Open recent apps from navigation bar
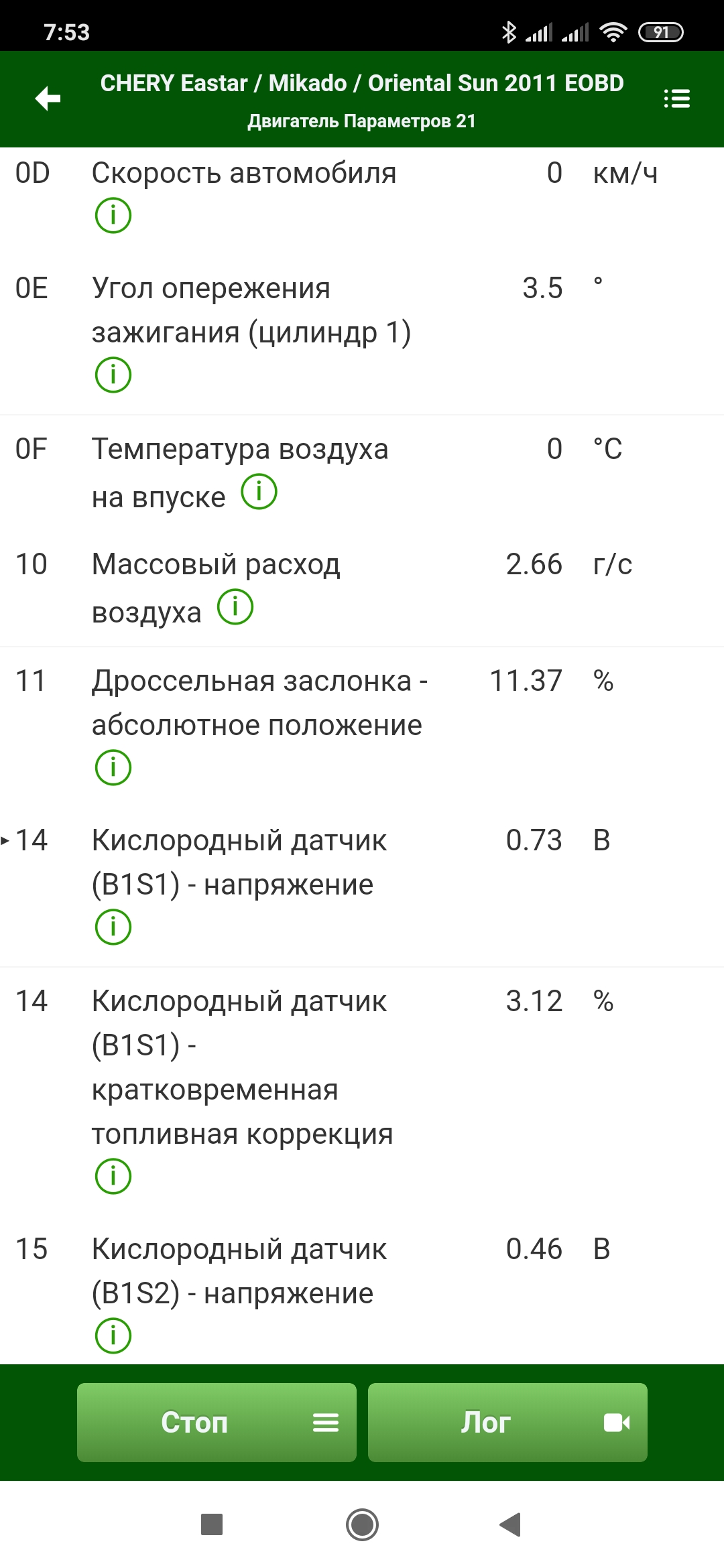724x1568 pixels. tap(212, 1524)
